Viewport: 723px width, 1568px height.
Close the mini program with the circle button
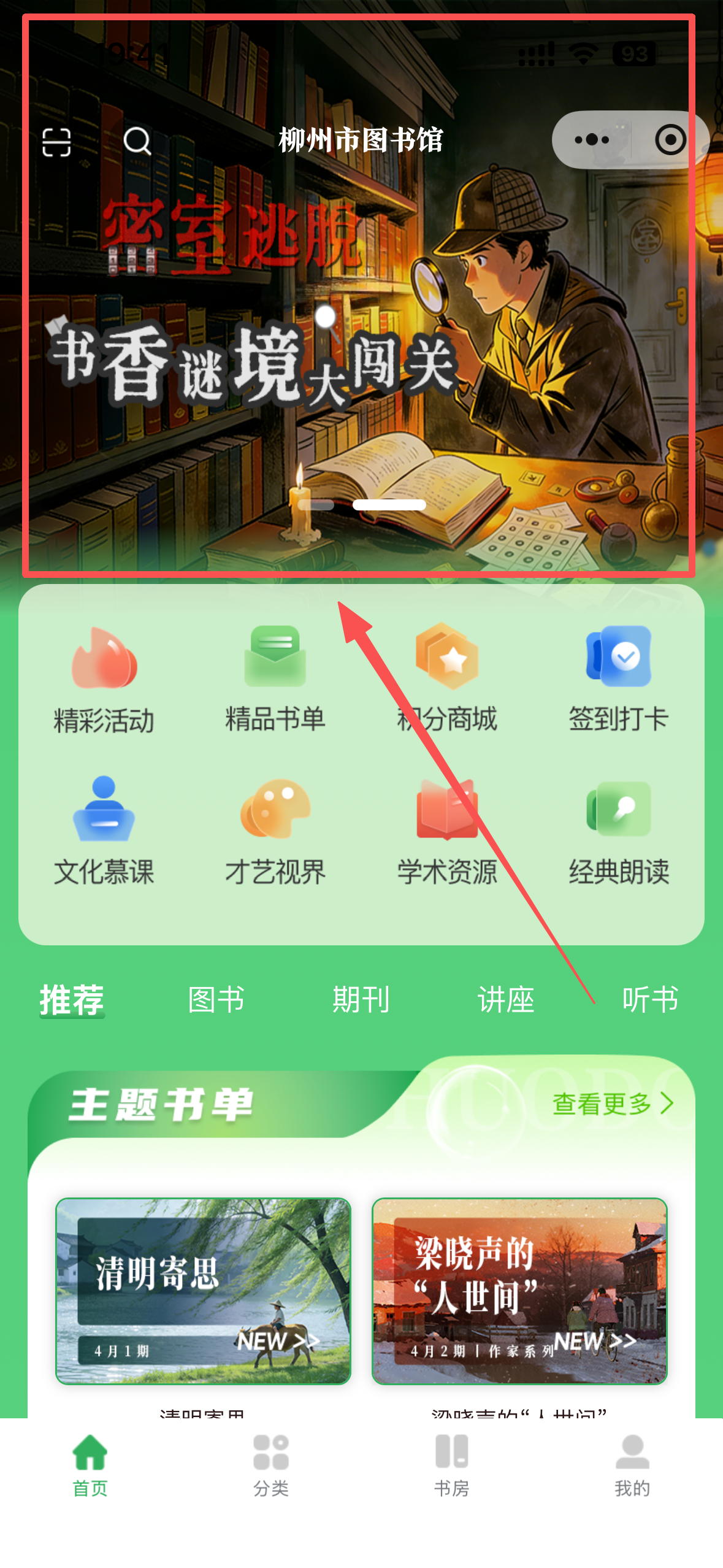coord(670,140)
